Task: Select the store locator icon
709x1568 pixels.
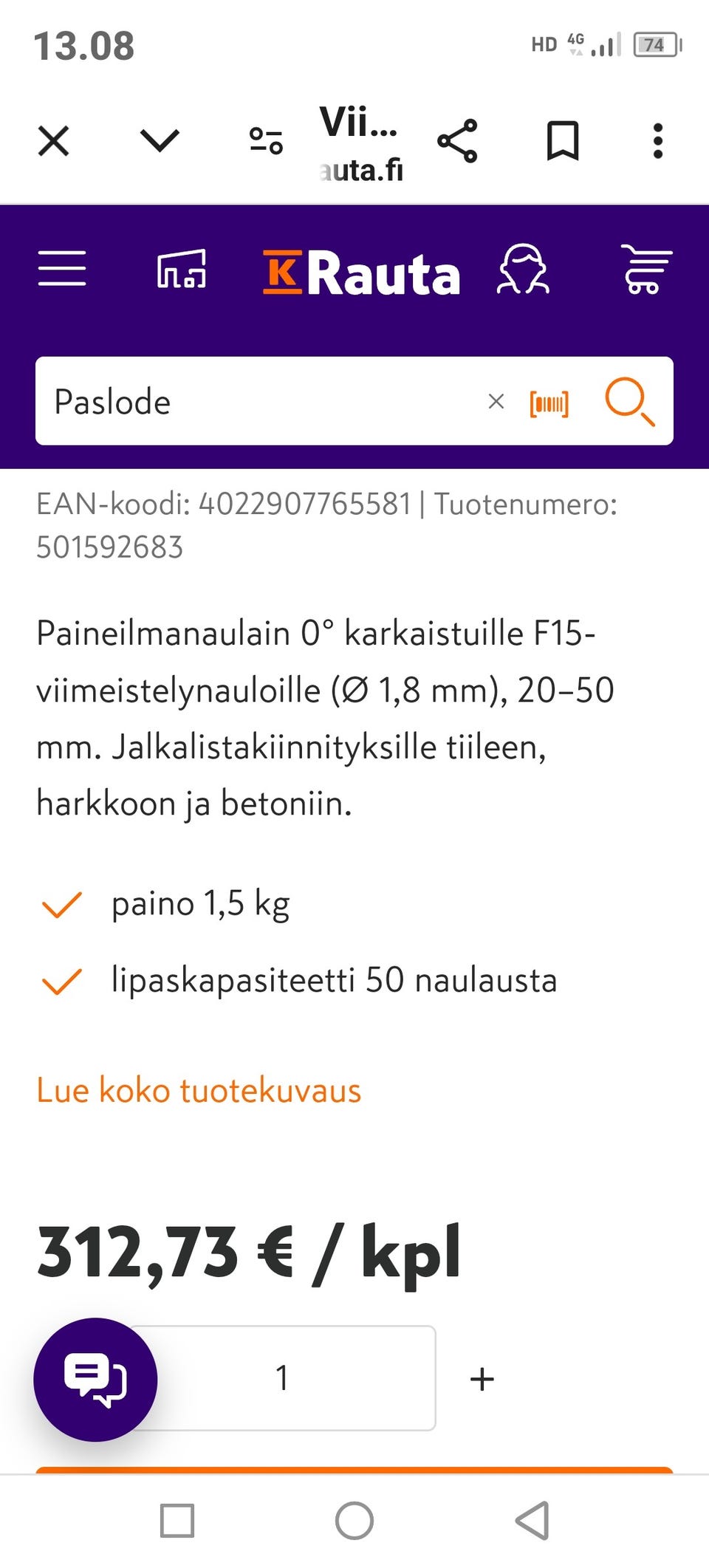Action: [x=182, y=270]
